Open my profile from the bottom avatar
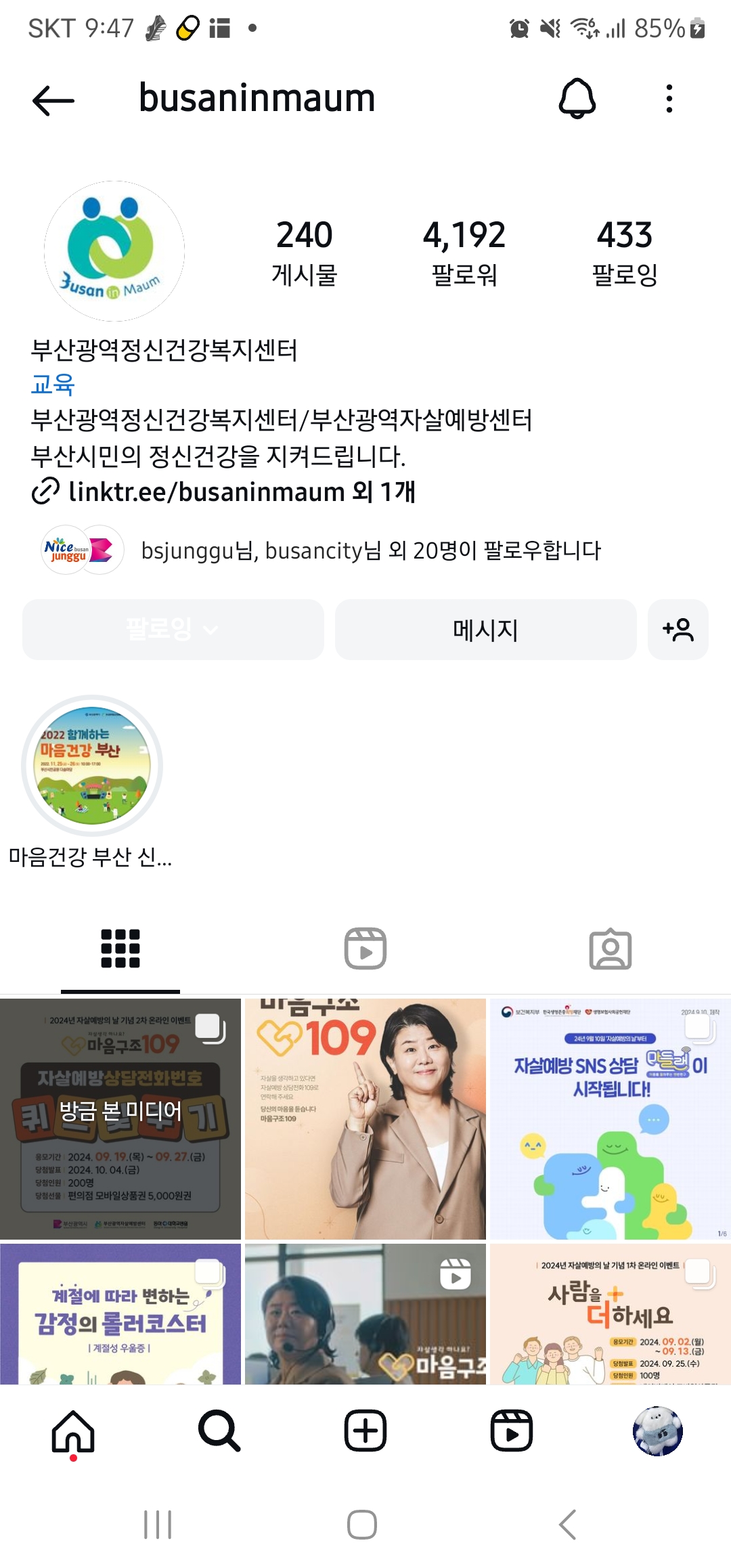Screen dimensions: 731x1568 [657, 1431]
